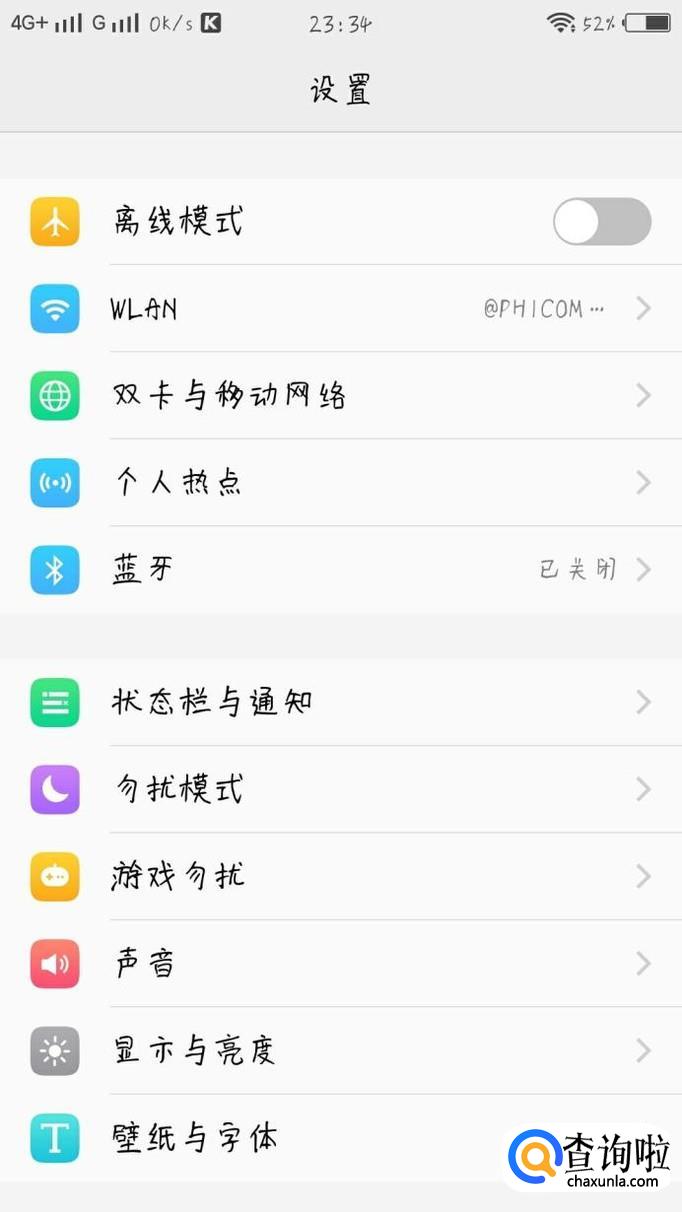Open 个人热点 hotspot settings
This screenshot has width=682, height=1212.
pos(340,483)
